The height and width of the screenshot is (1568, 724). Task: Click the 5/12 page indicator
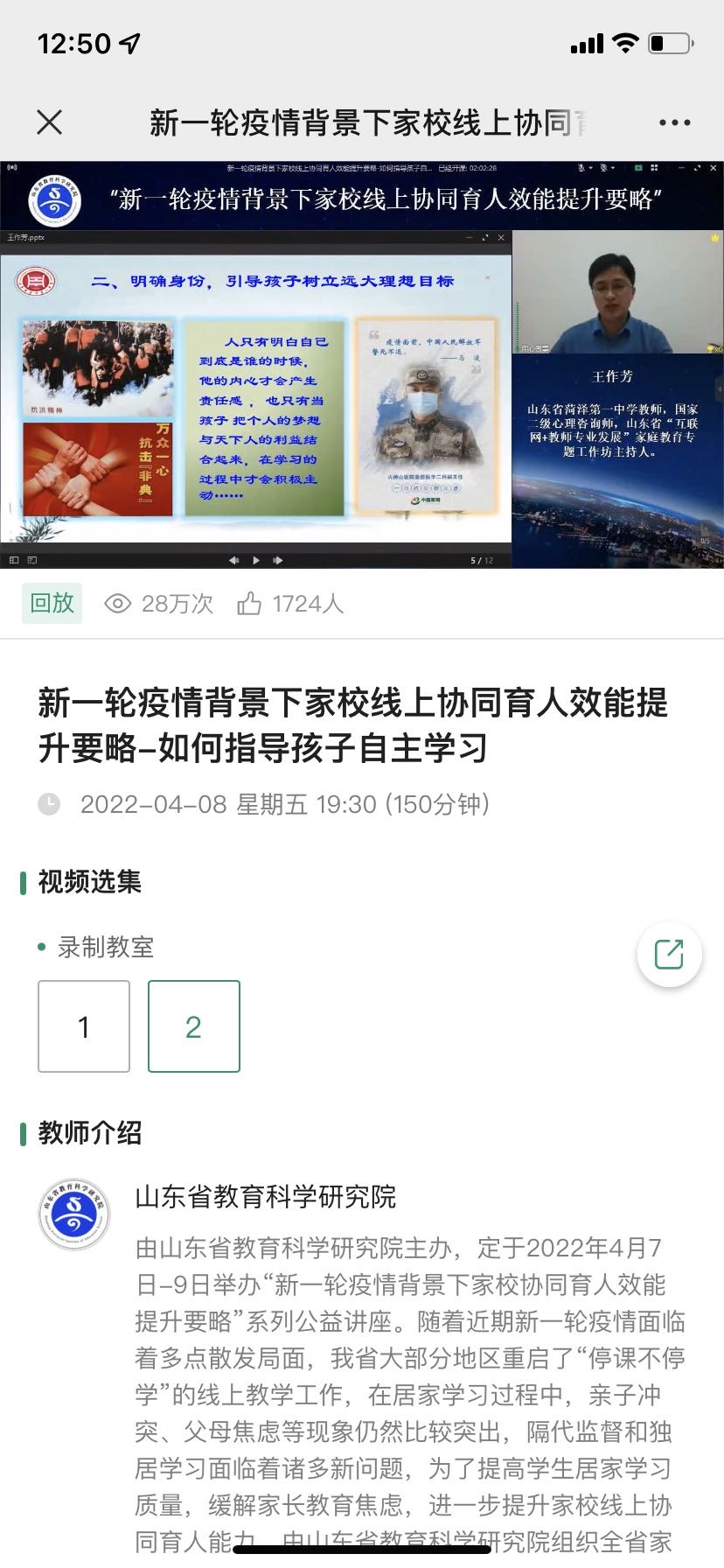click(480, 558)
